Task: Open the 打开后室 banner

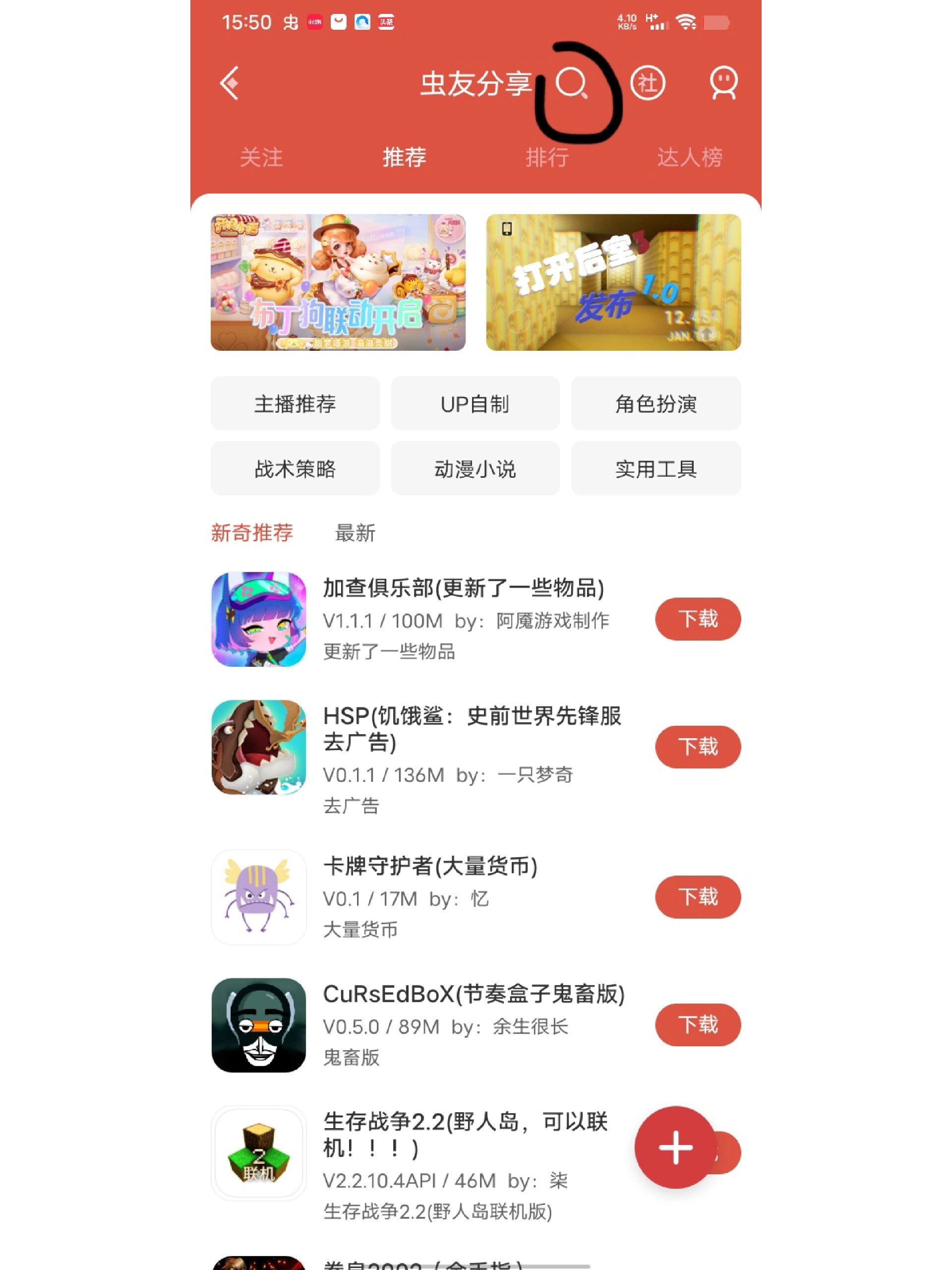Action: click(x=613, y=282)
